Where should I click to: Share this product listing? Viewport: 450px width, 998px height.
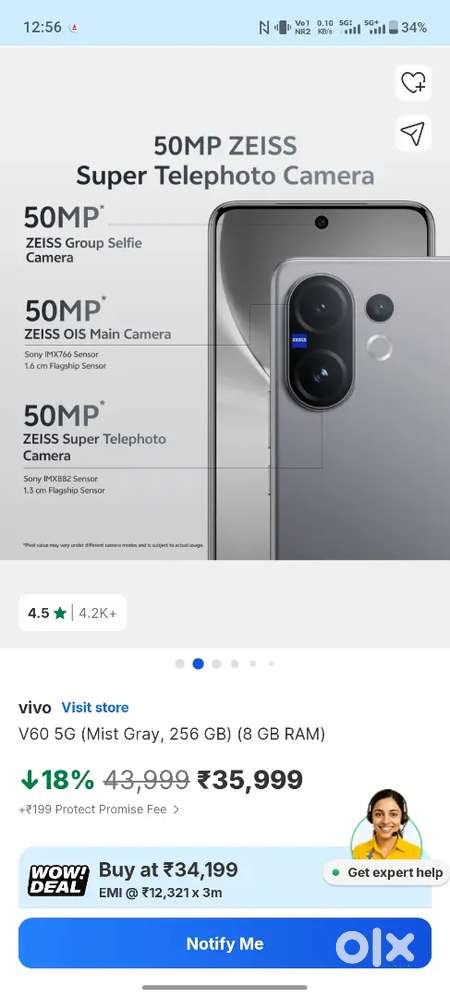(x=413, y=133)
